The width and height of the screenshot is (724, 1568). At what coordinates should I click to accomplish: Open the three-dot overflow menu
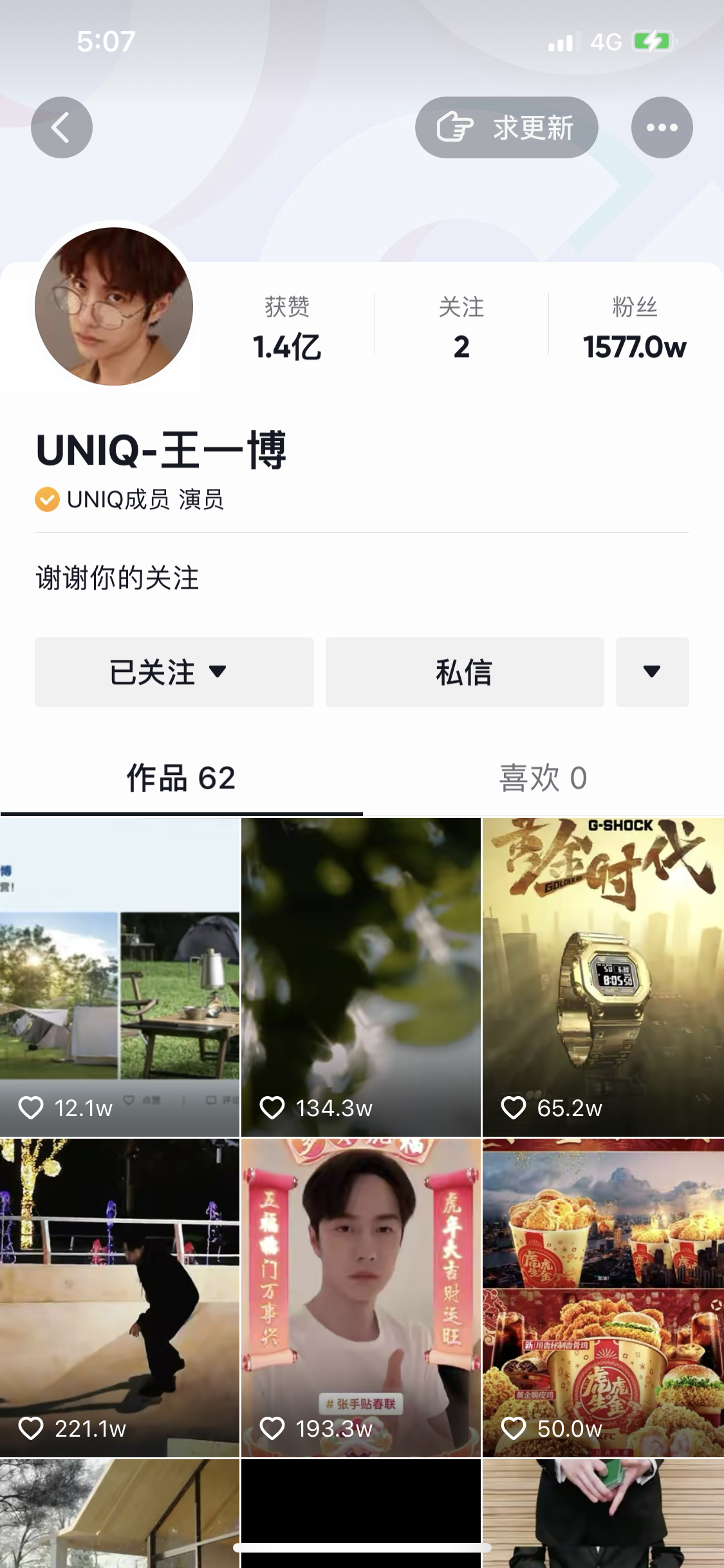coord(662,127)
